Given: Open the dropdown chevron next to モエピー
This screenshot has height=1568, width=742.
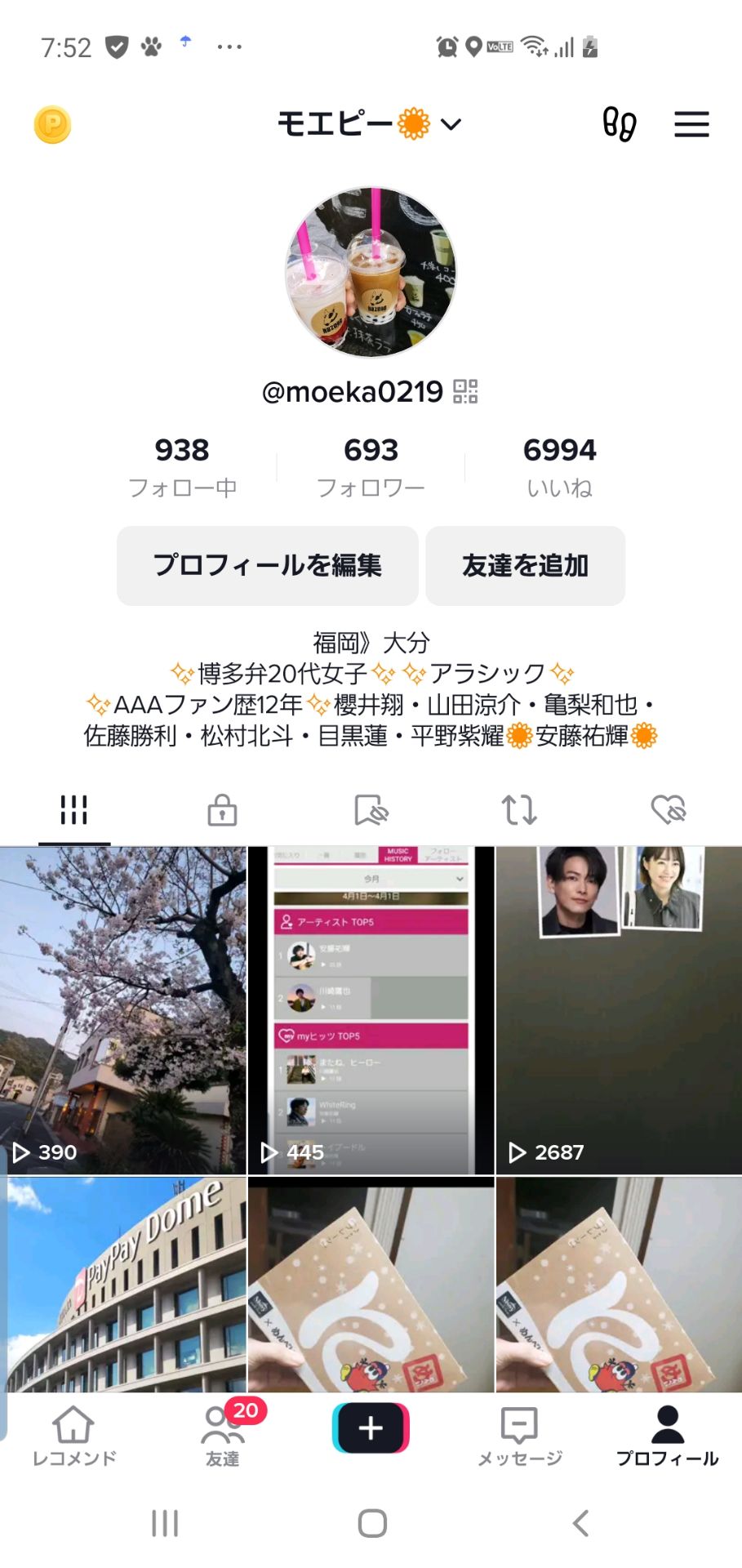Looking at the screenshot, I should [x=450, y=124].
